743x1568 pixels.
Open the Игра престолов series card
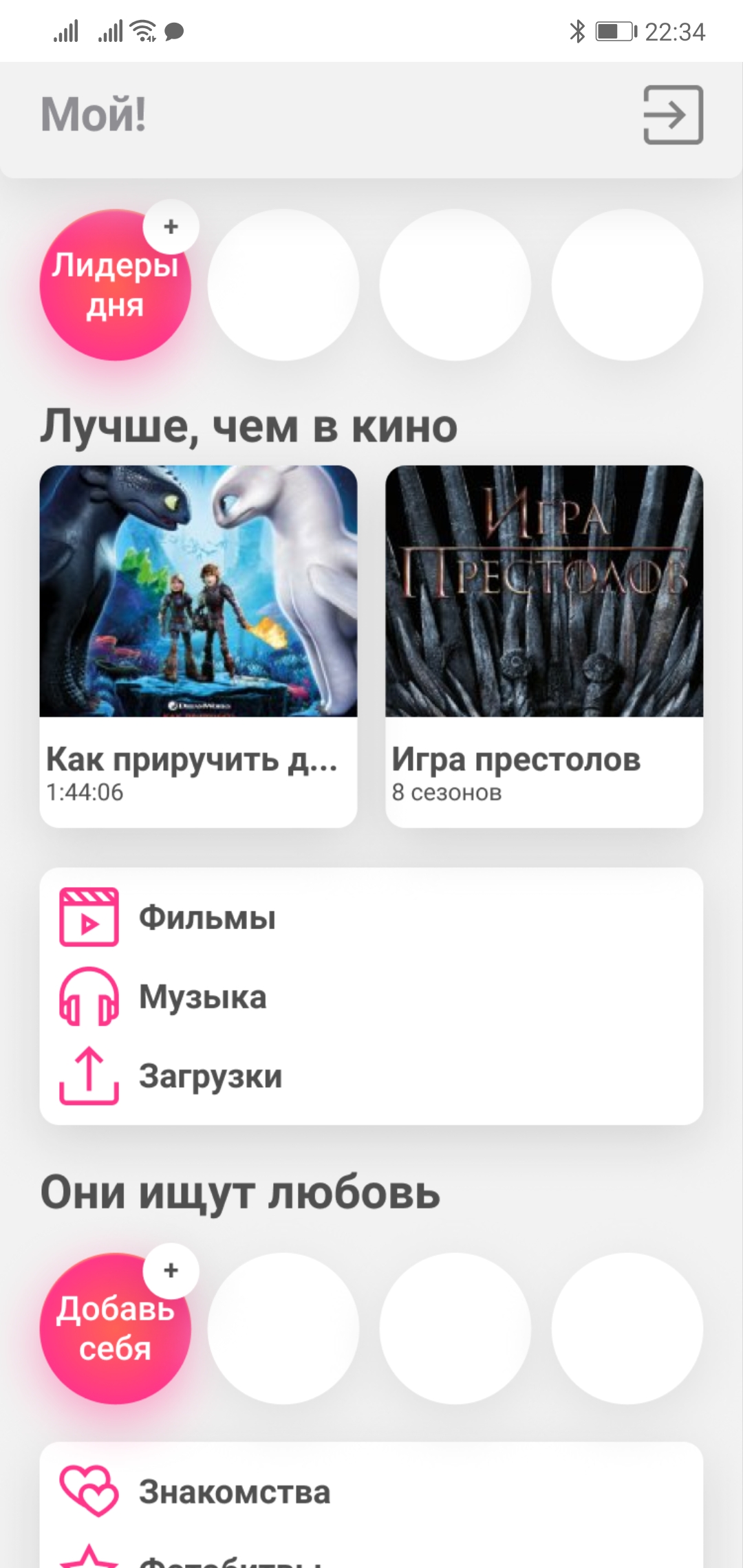pyautogui.click(x=543, y=645)
